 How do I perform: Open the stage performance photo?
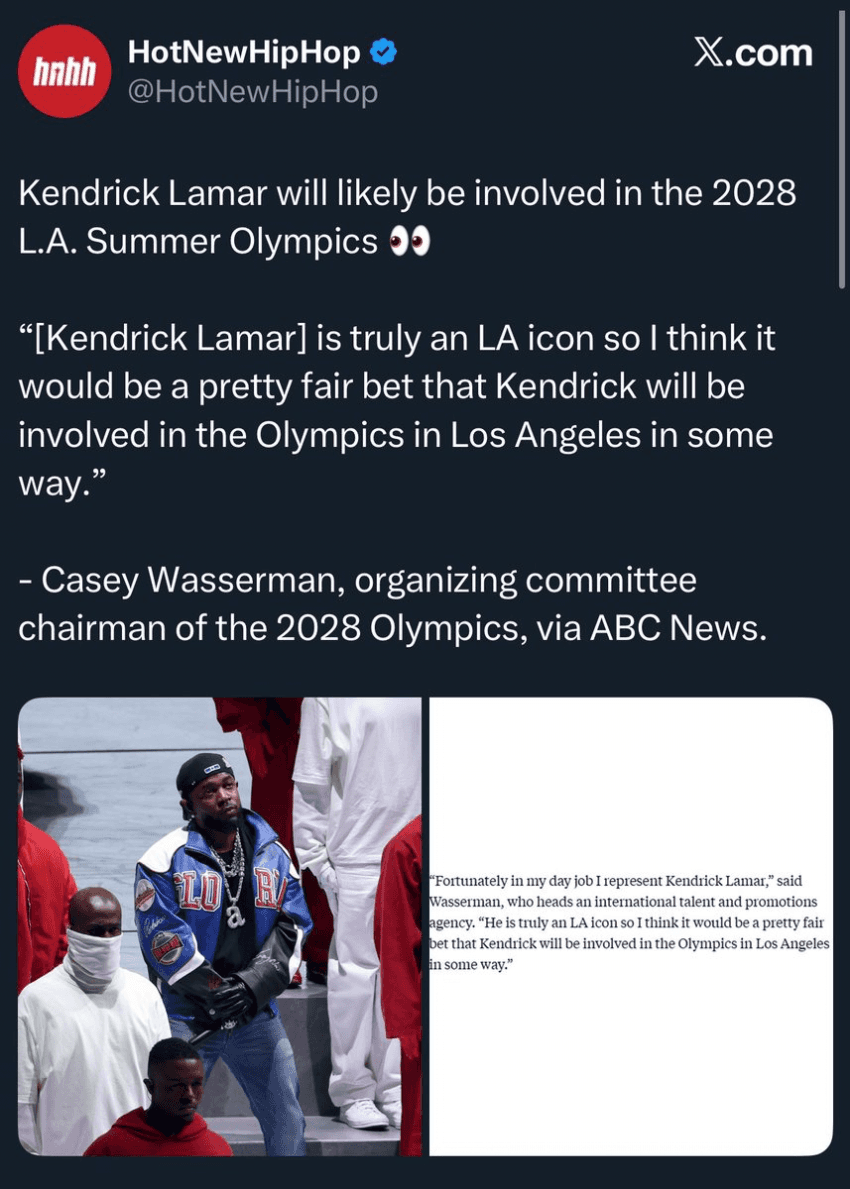click(x=220, y=926)
